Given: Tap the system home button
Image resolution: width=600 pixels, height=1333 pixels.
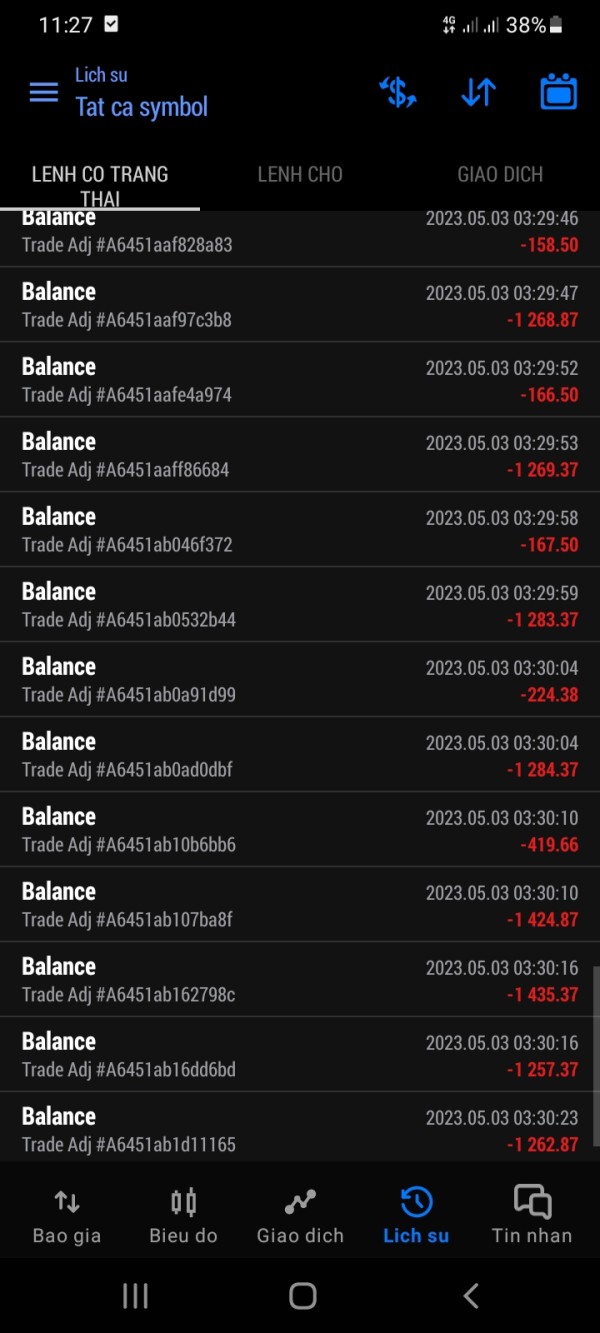Looking at the screenshot, I should coord(302,1296).
